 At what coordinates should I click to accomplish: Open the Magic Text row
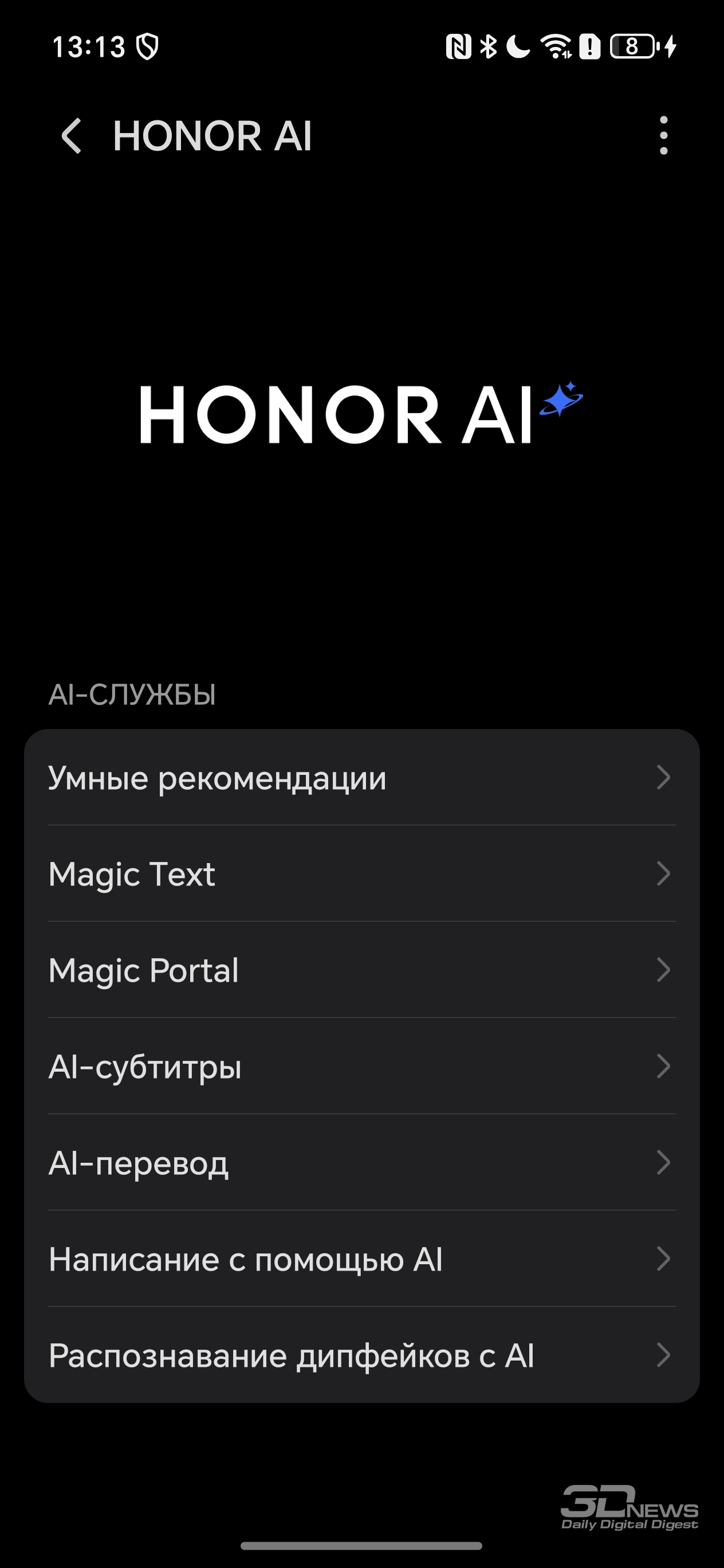tap(362, 873)
